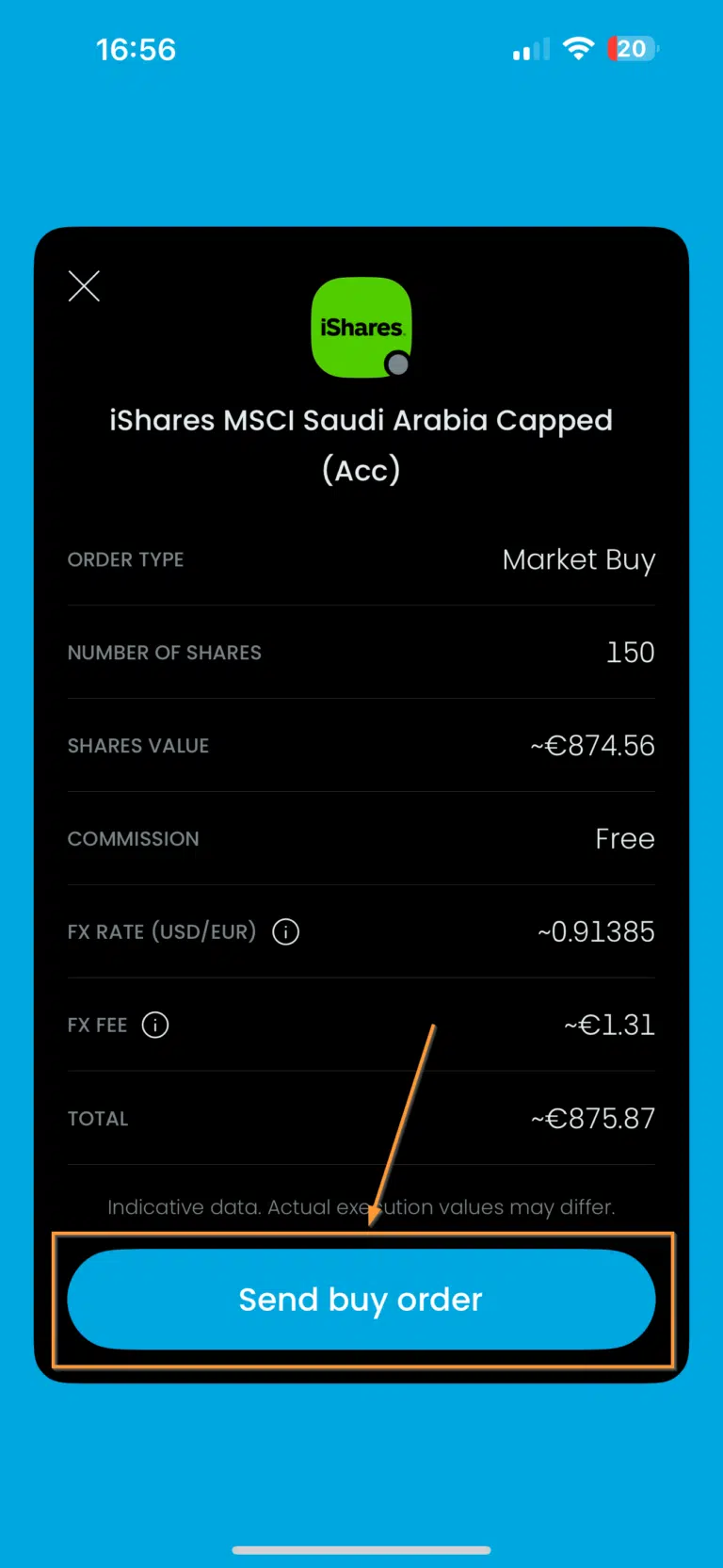
Task: Open the FX rate info tooltip
Action: click(285, 931)
